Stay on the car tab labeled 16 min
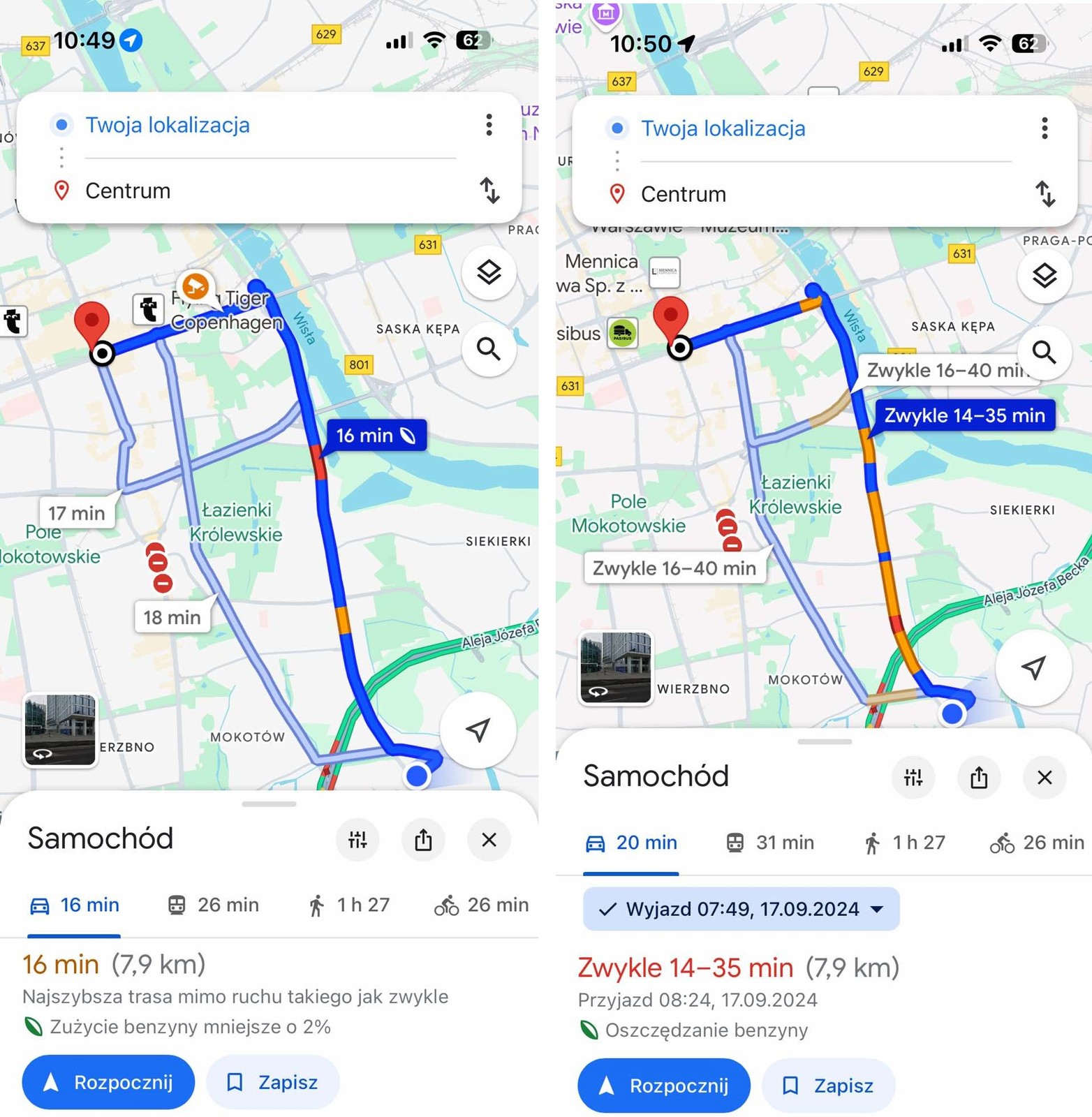Viewport: 1092px width, 1117px height. [x=73, y=905]
